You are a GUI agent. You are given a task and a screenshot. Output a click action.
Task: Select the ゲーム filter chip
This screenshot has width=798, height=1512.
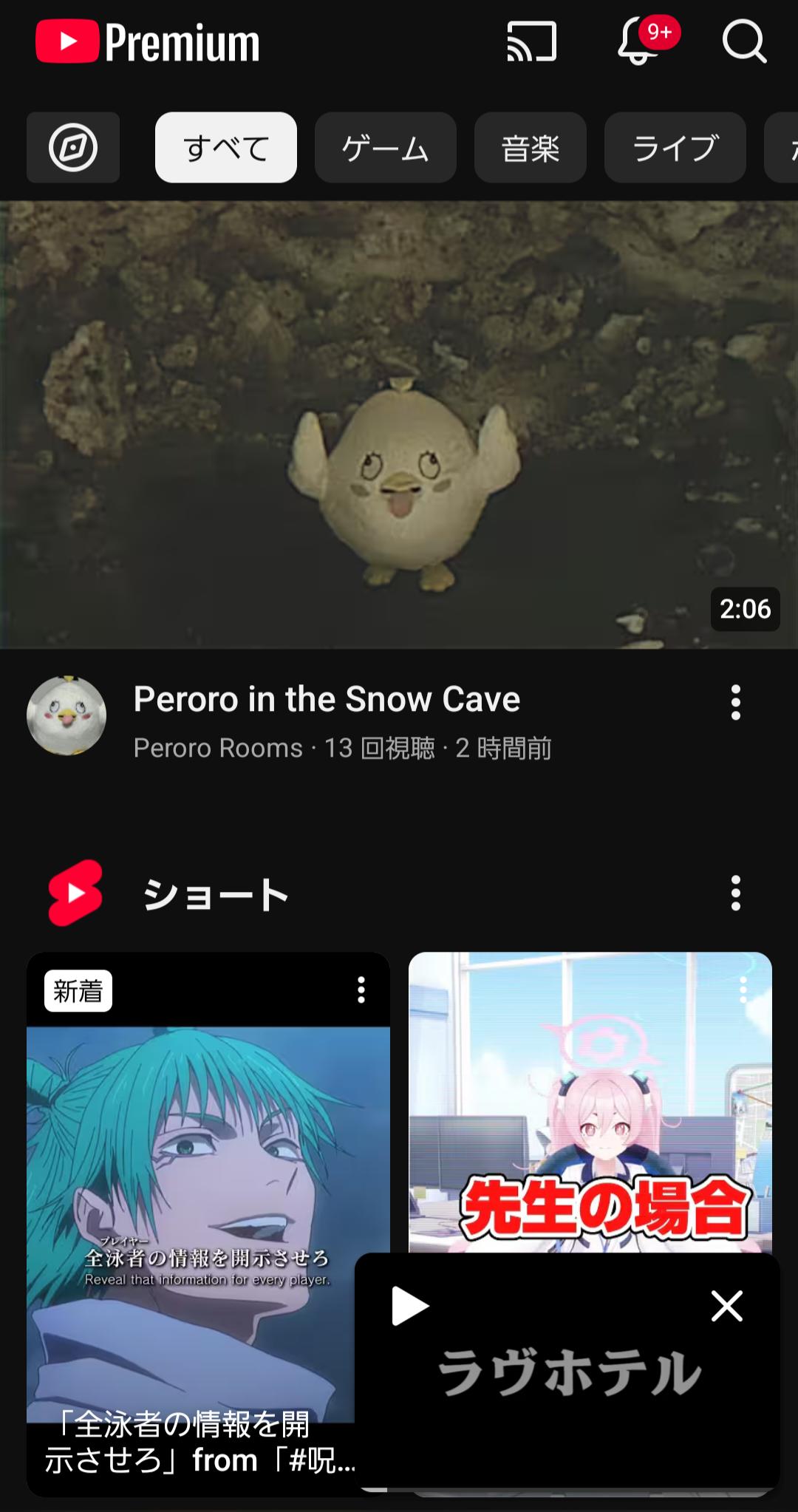(385, 148)
